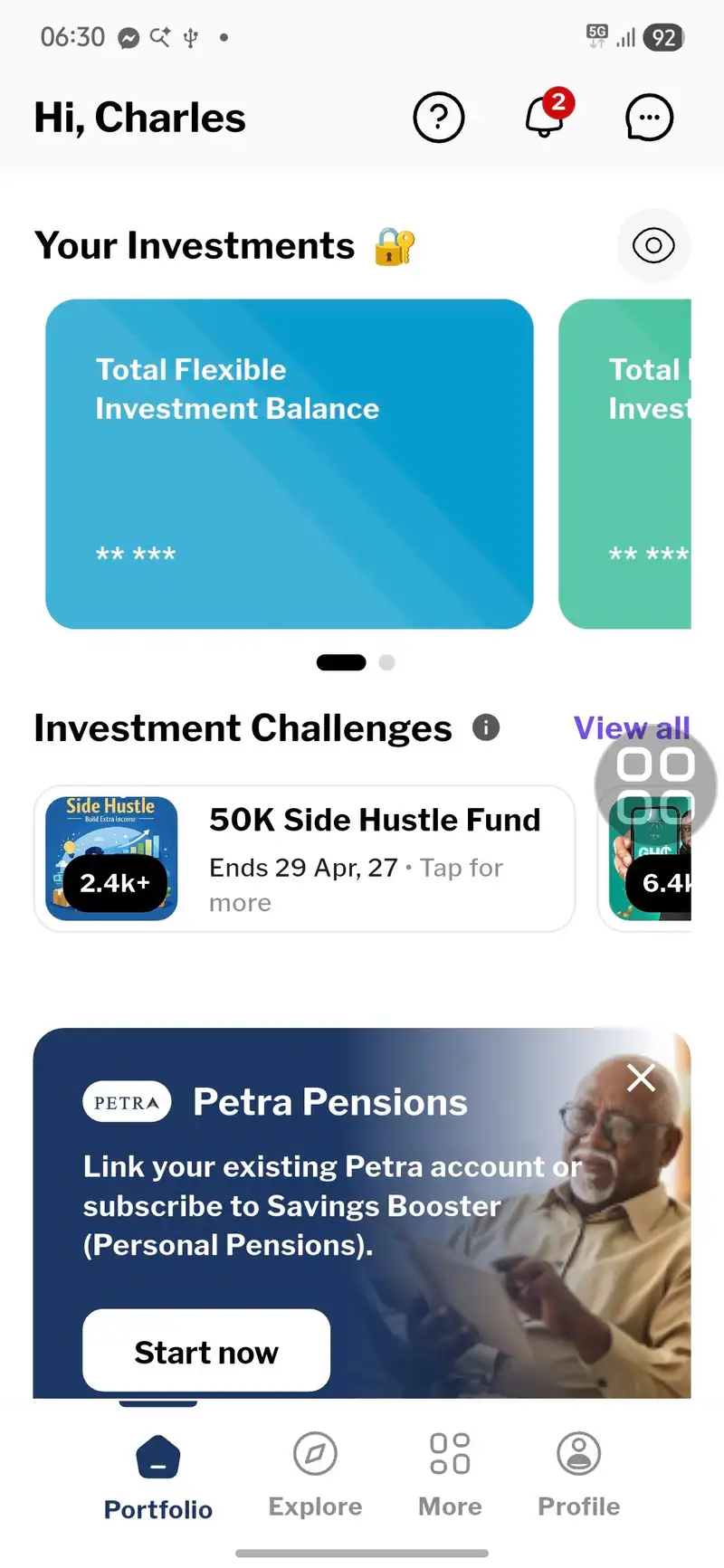Open the chat support icon

coord(650,118)
